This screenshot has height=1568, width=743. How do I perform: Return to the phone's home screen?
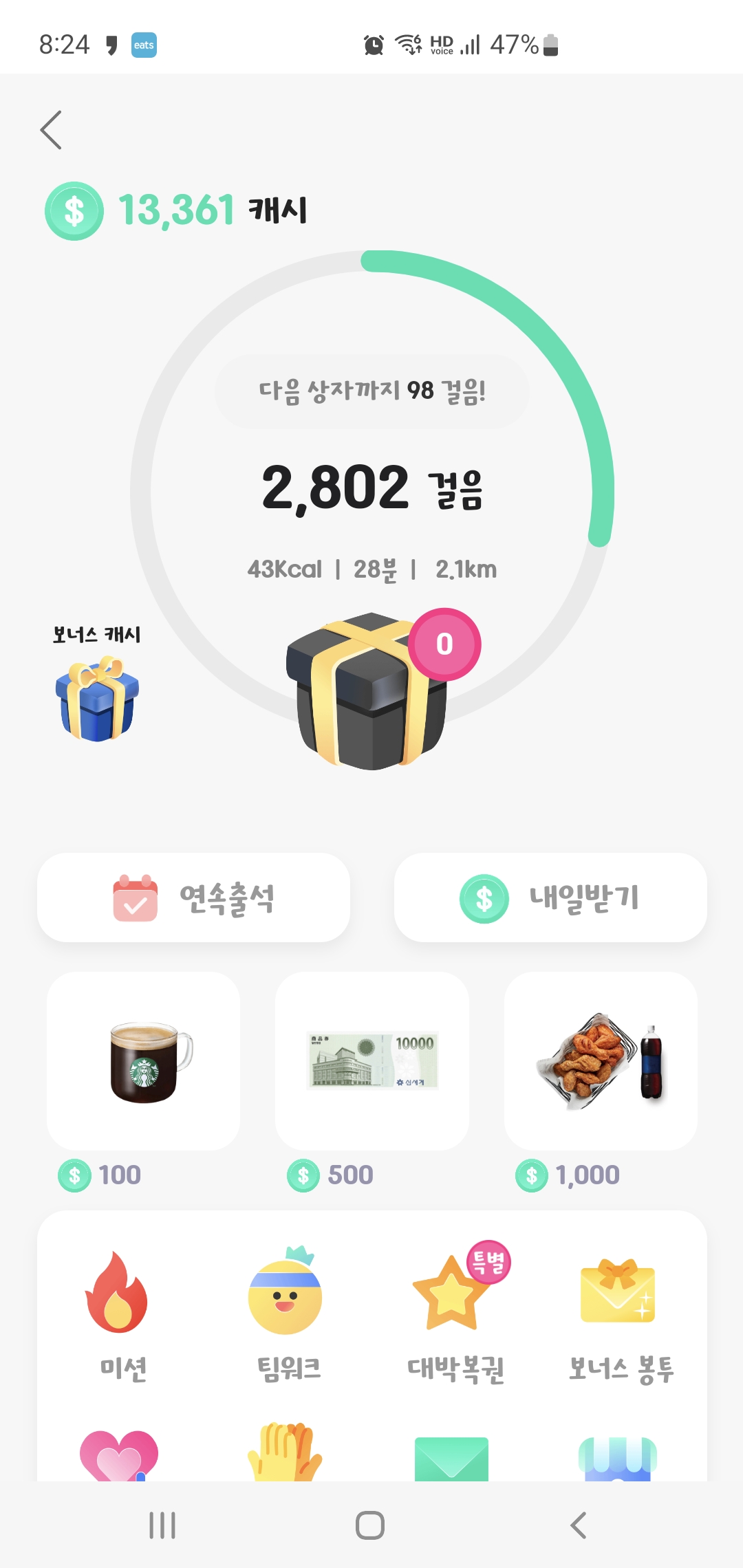point(370,1525)
